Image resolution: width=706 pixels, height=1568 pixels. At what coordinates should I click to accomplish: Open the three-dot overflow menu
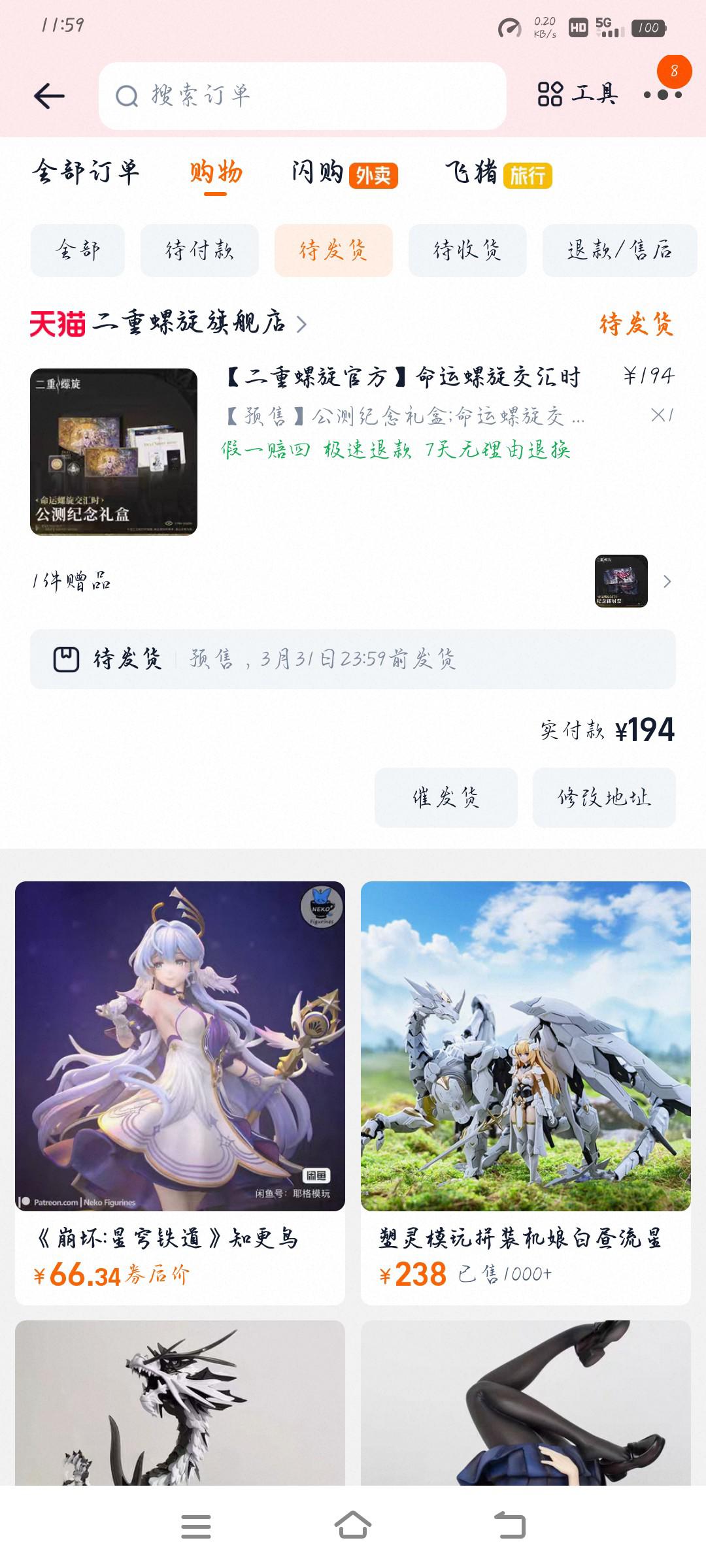662,95
